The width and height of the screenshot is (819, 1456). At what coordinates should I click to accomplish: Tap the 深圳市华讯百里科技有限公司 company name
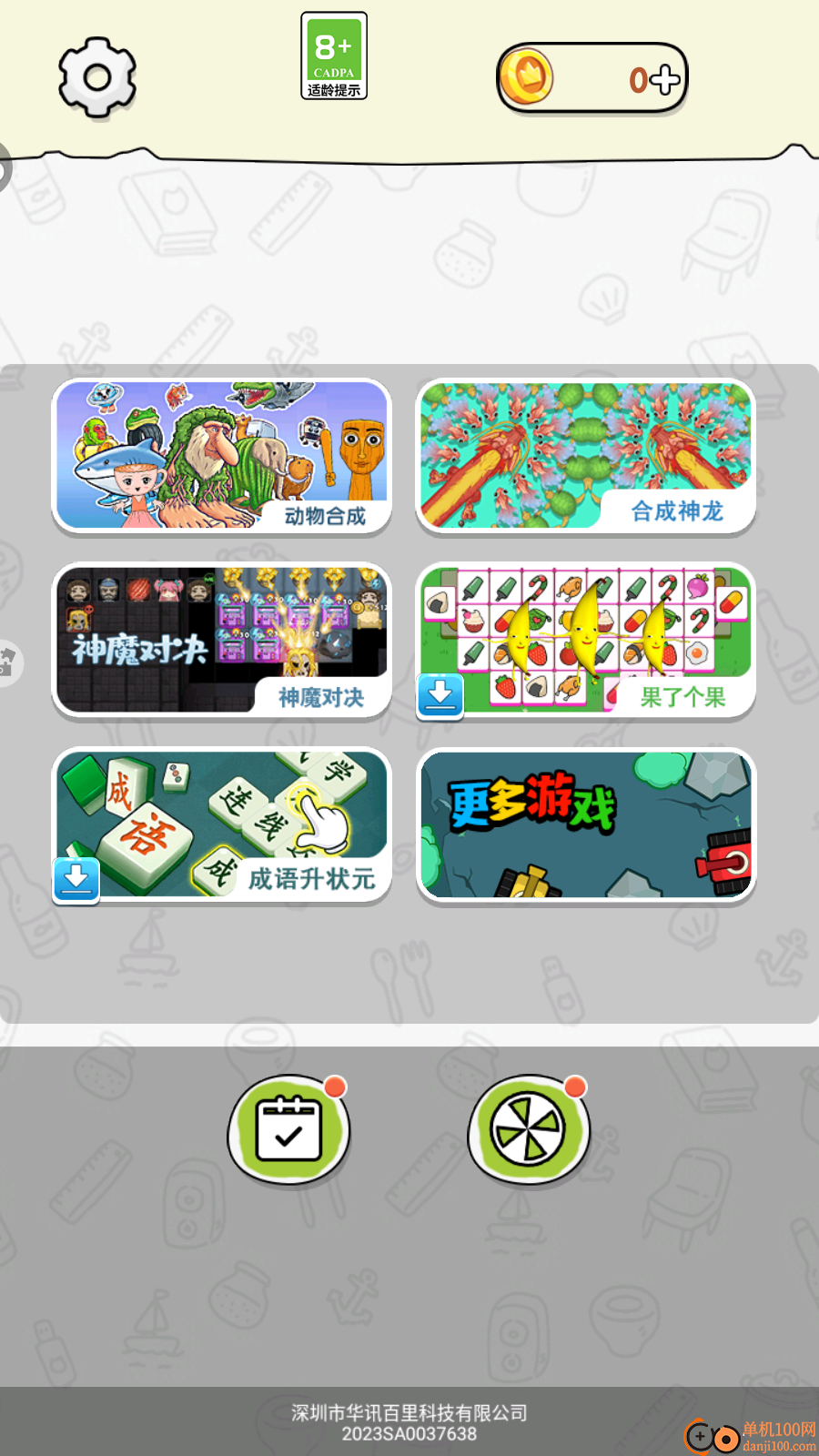409,1413
